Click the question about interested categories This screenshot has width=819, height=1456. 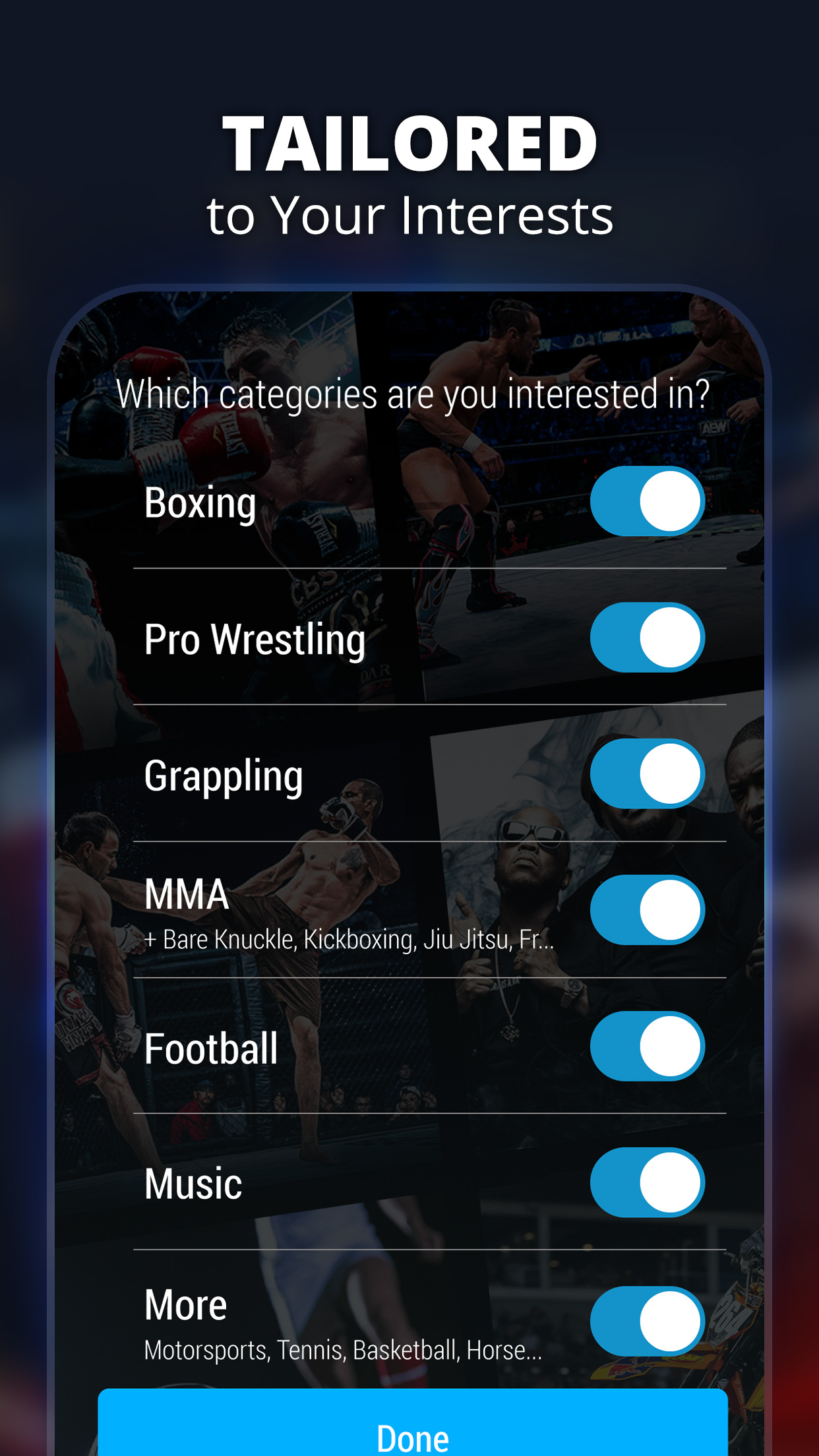(x=415, y=394)
